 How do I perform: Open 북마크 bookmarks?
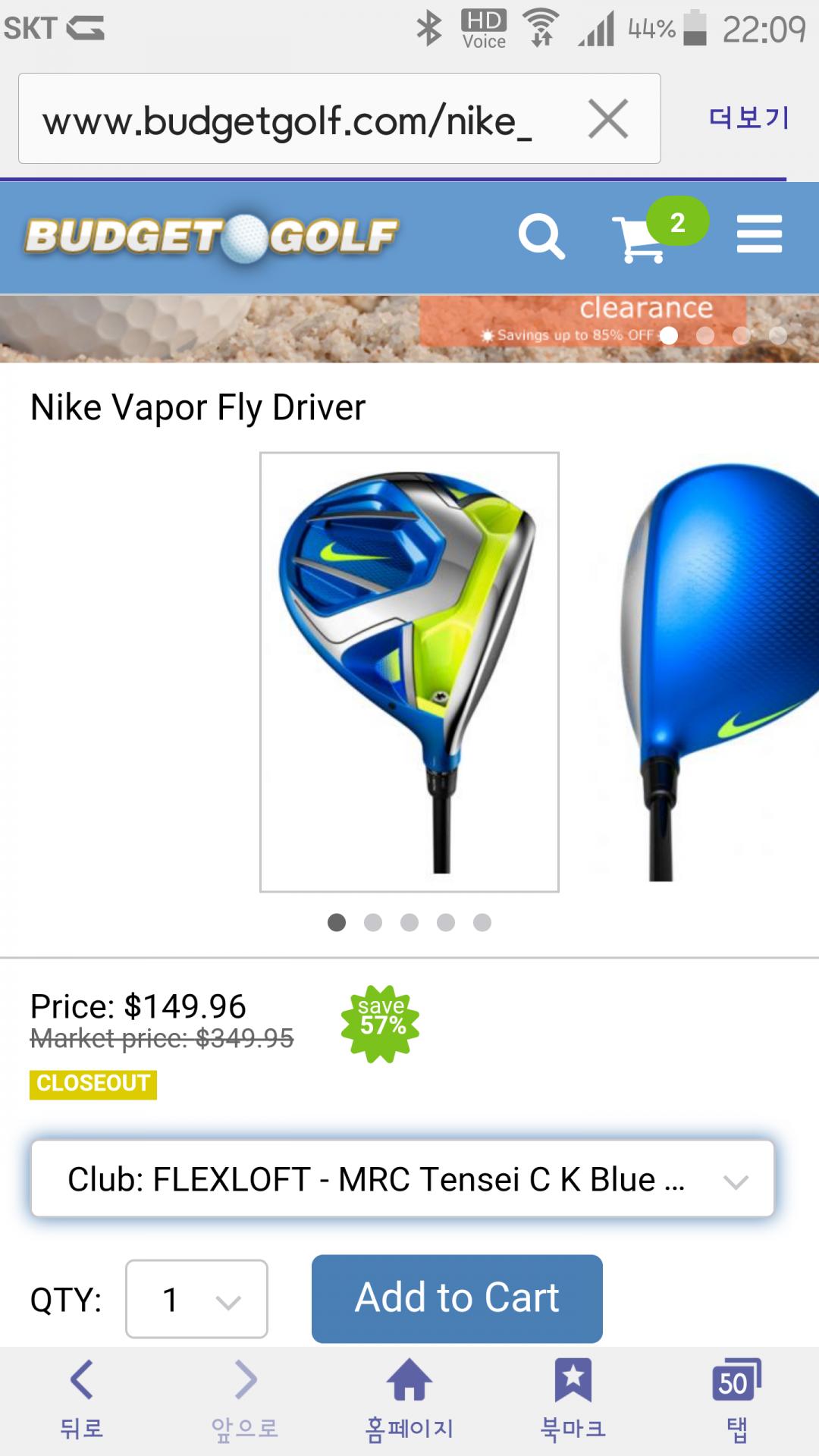[573, 1398]
